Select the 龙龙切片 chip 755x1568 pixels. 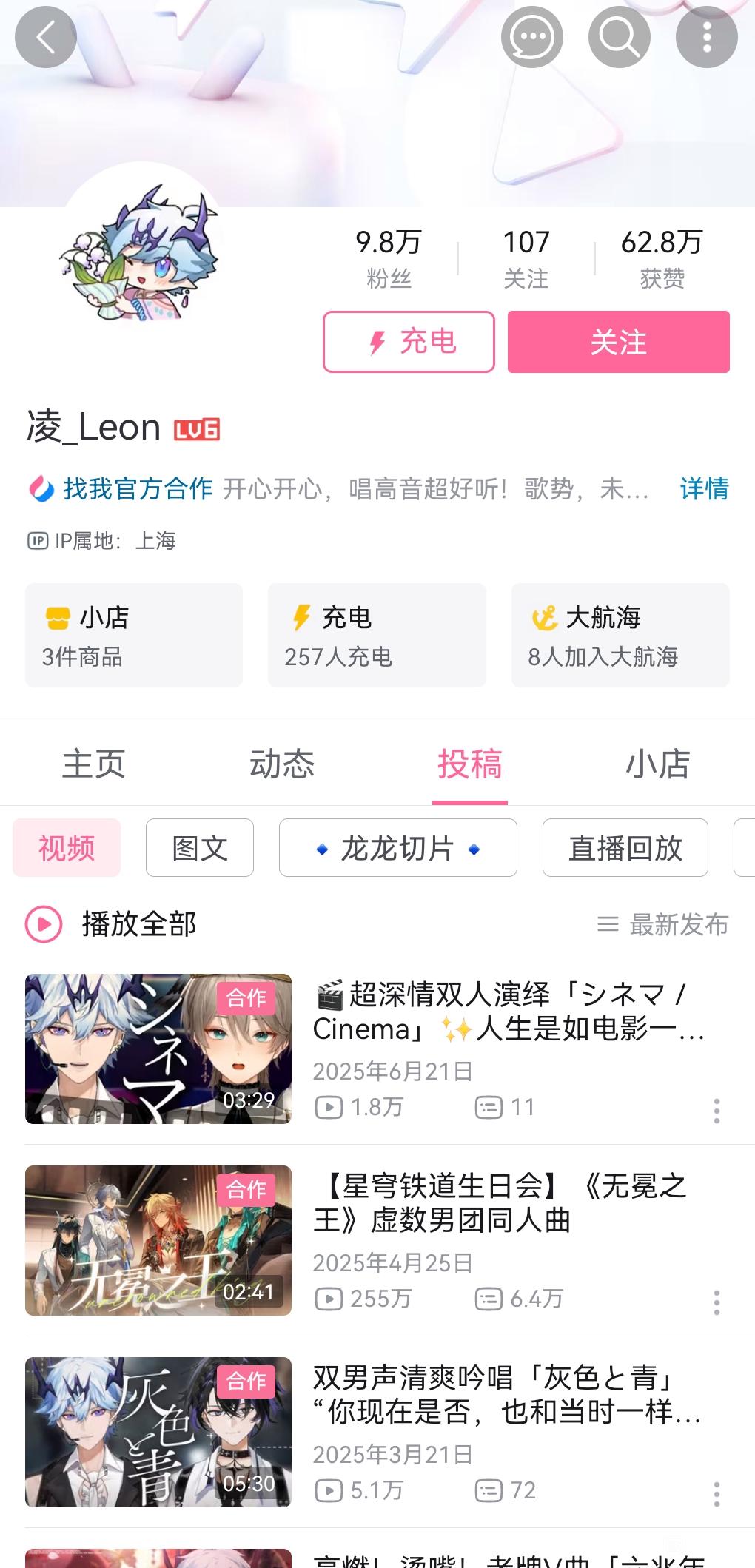(397, 848)
